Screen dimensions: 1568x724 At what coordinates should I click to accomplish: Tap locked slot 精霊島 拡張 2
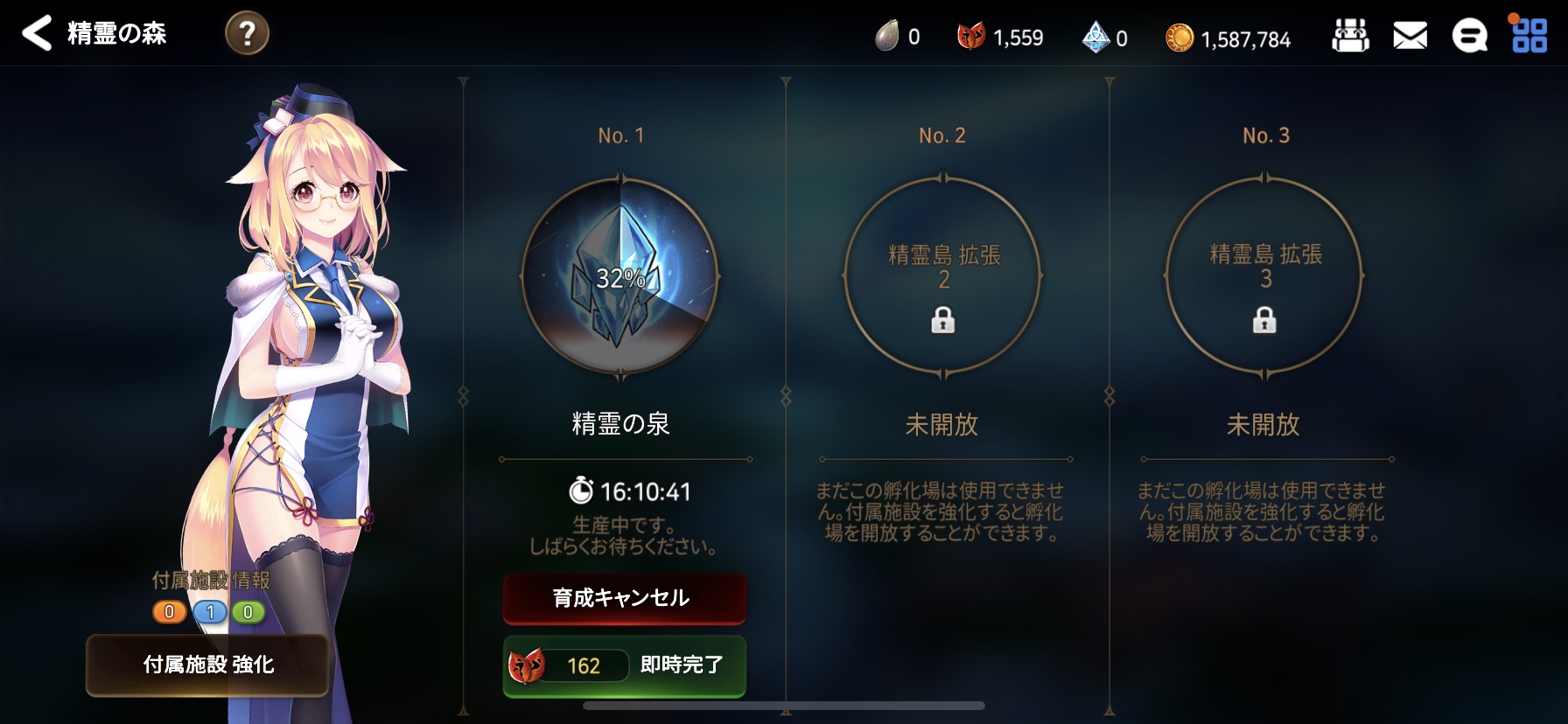[942, 277]
